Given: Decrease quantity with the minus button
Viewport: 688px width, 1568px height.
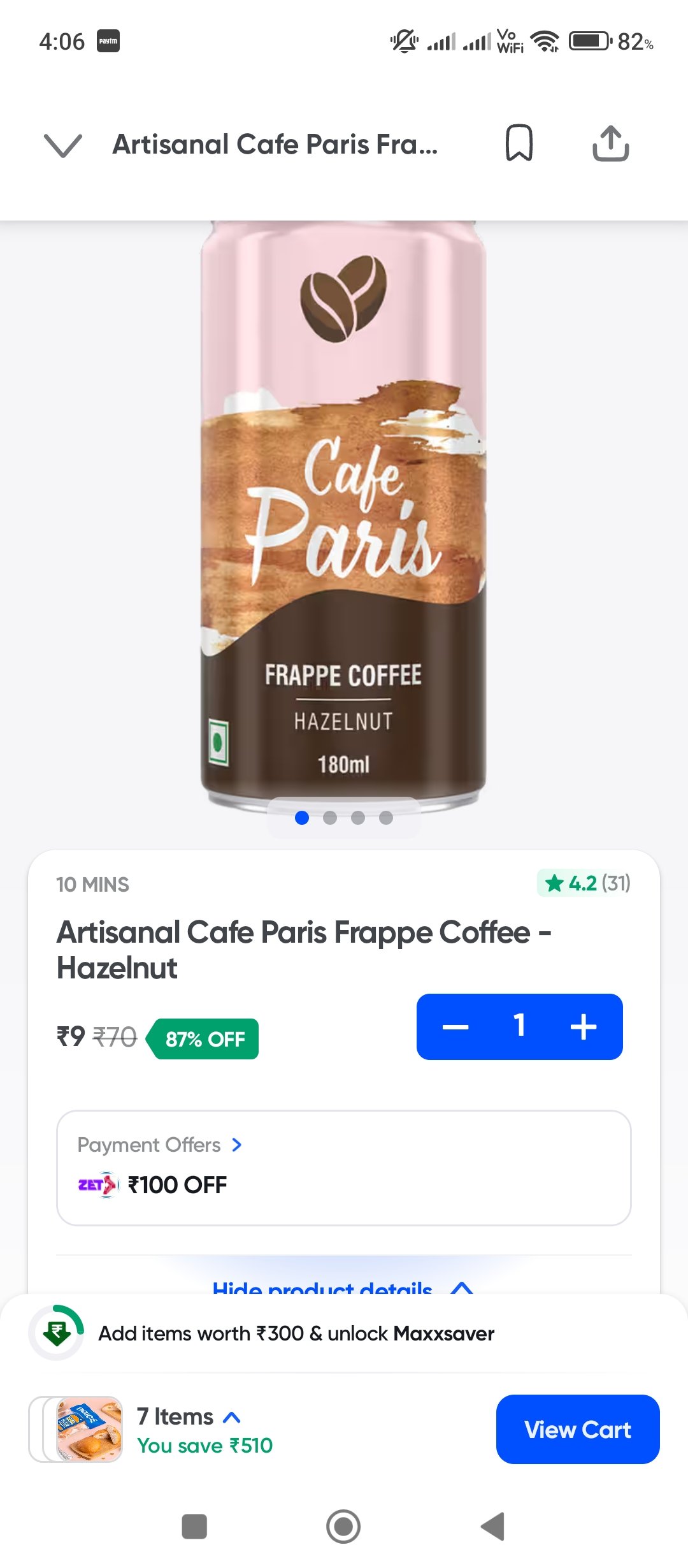Looking at the screenshot, I should (x=455, y=1027).
